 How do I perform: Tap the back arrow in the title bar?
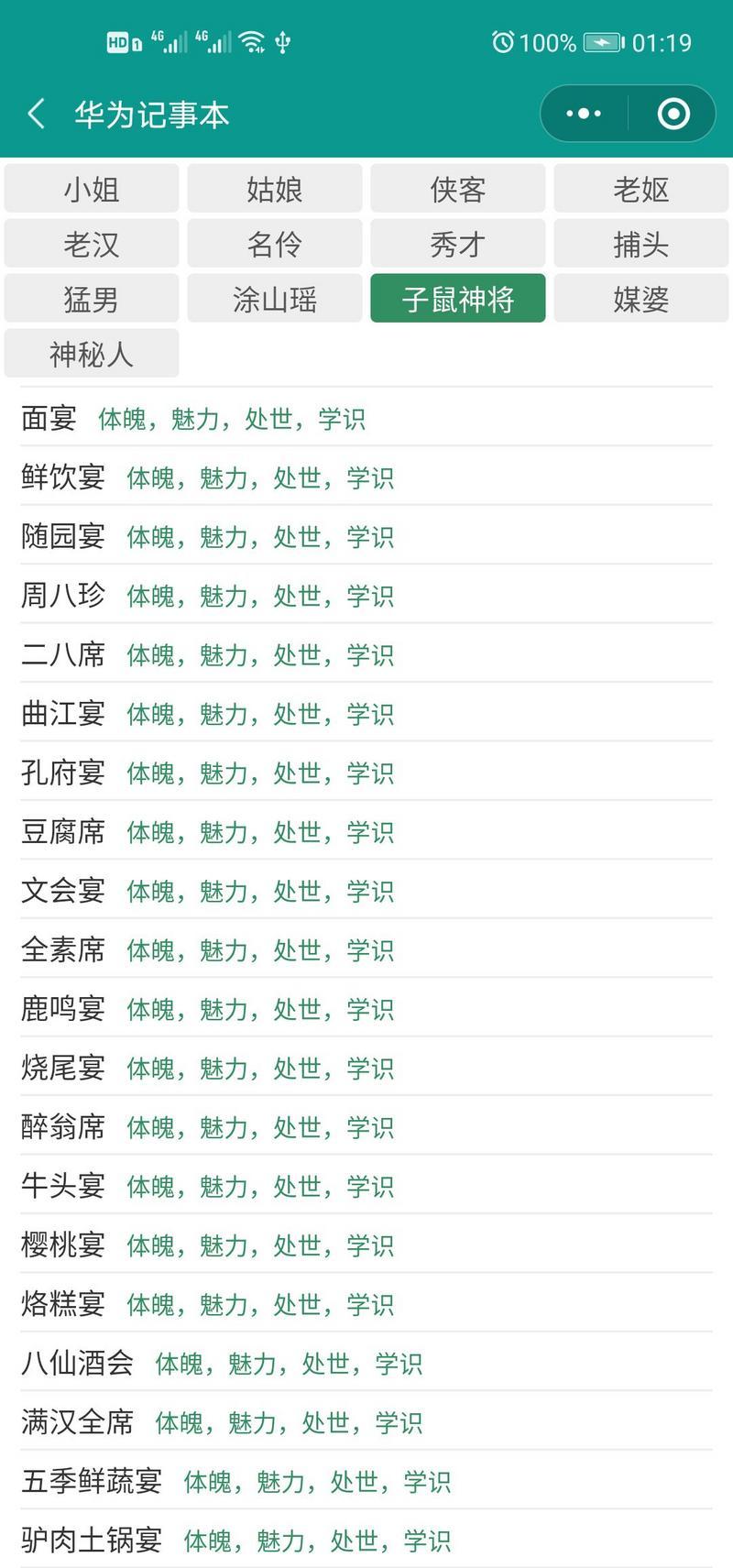(35, 113)
